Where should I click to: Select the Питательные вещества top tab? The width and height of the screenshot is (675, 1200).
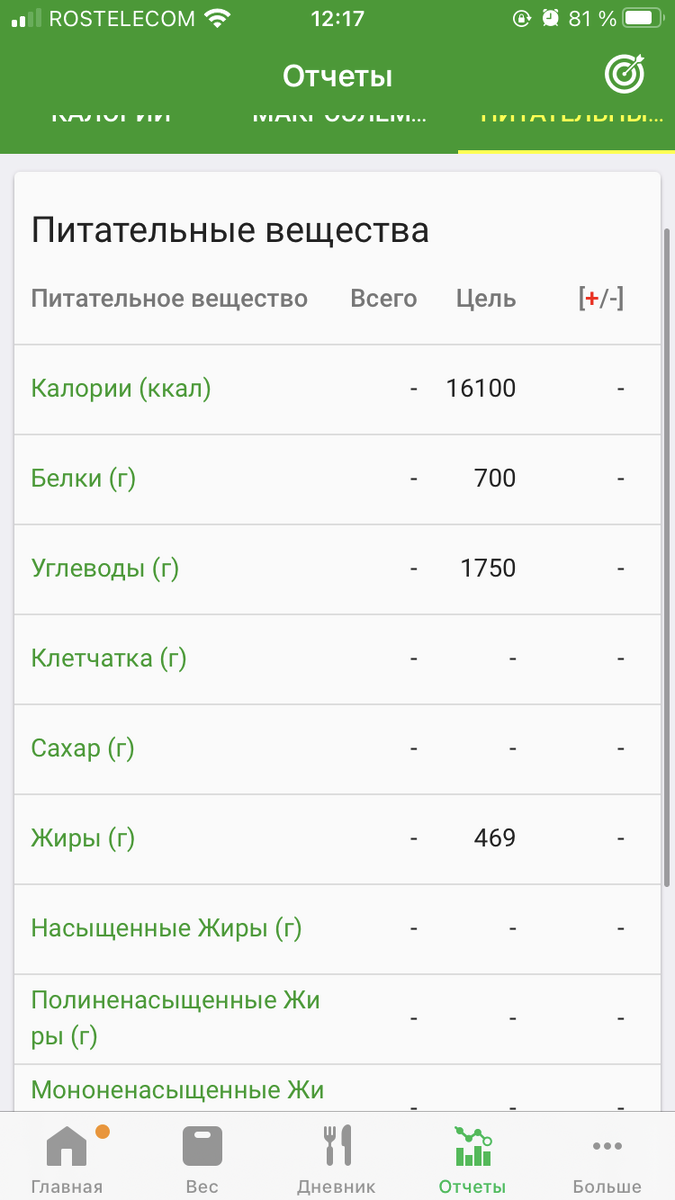(571, 117)
